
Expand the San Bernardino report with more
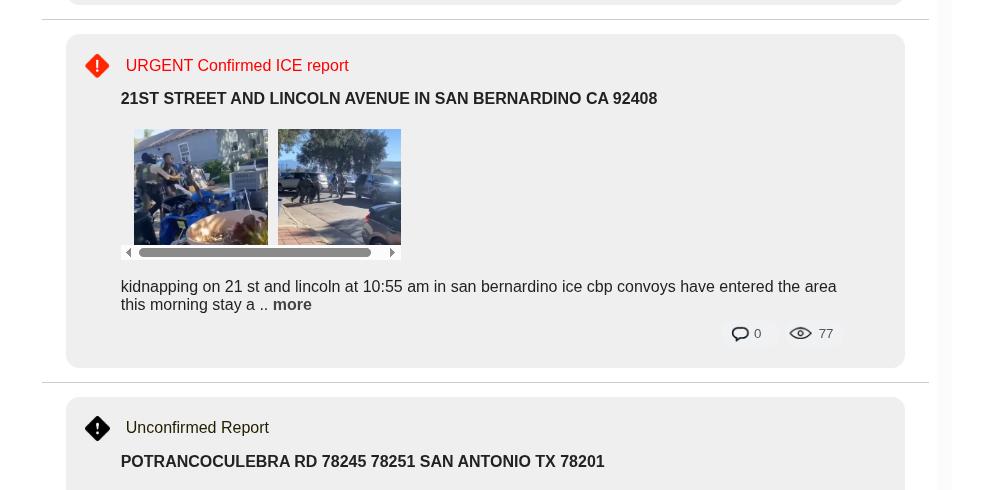click(x=292, y=305)
